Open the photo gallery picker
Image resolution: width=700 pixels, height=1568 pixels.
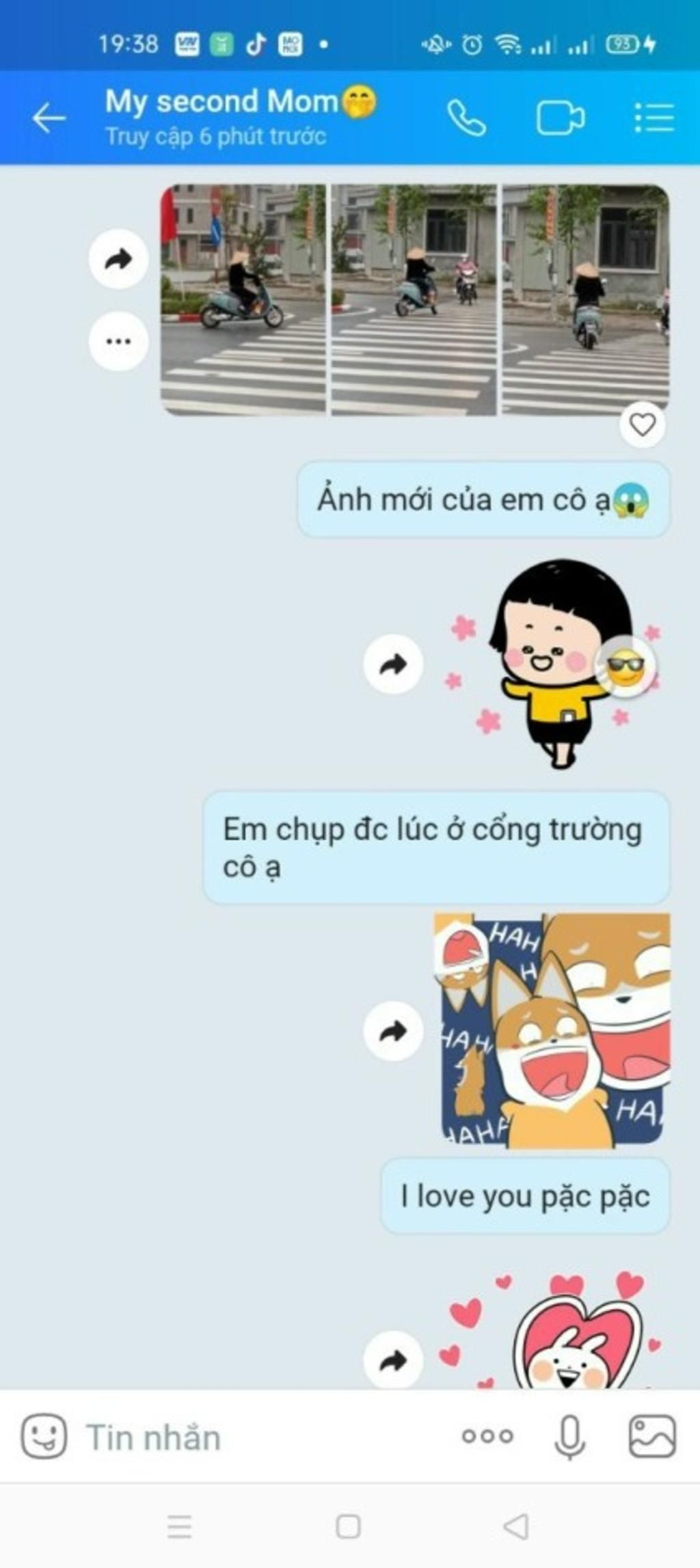coord(652,1437)
